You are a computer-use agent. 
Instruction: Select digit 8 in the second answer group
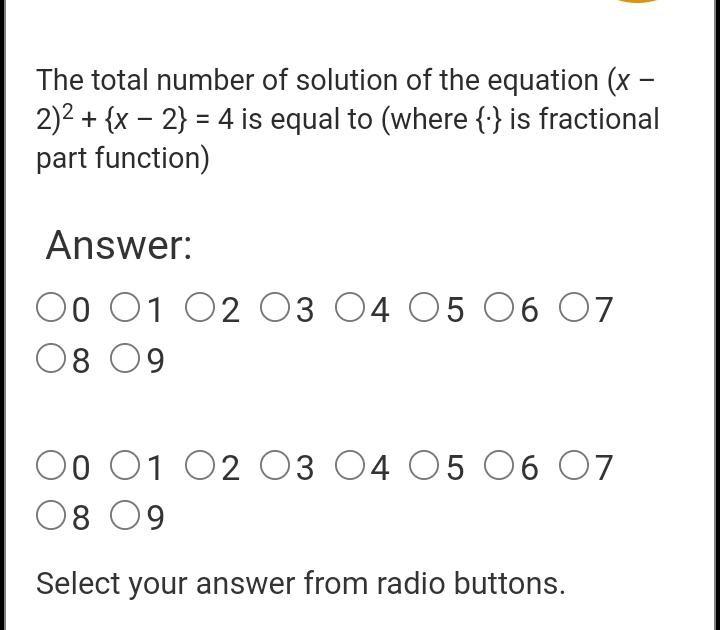pyautogui.click(x=51, y=515)
